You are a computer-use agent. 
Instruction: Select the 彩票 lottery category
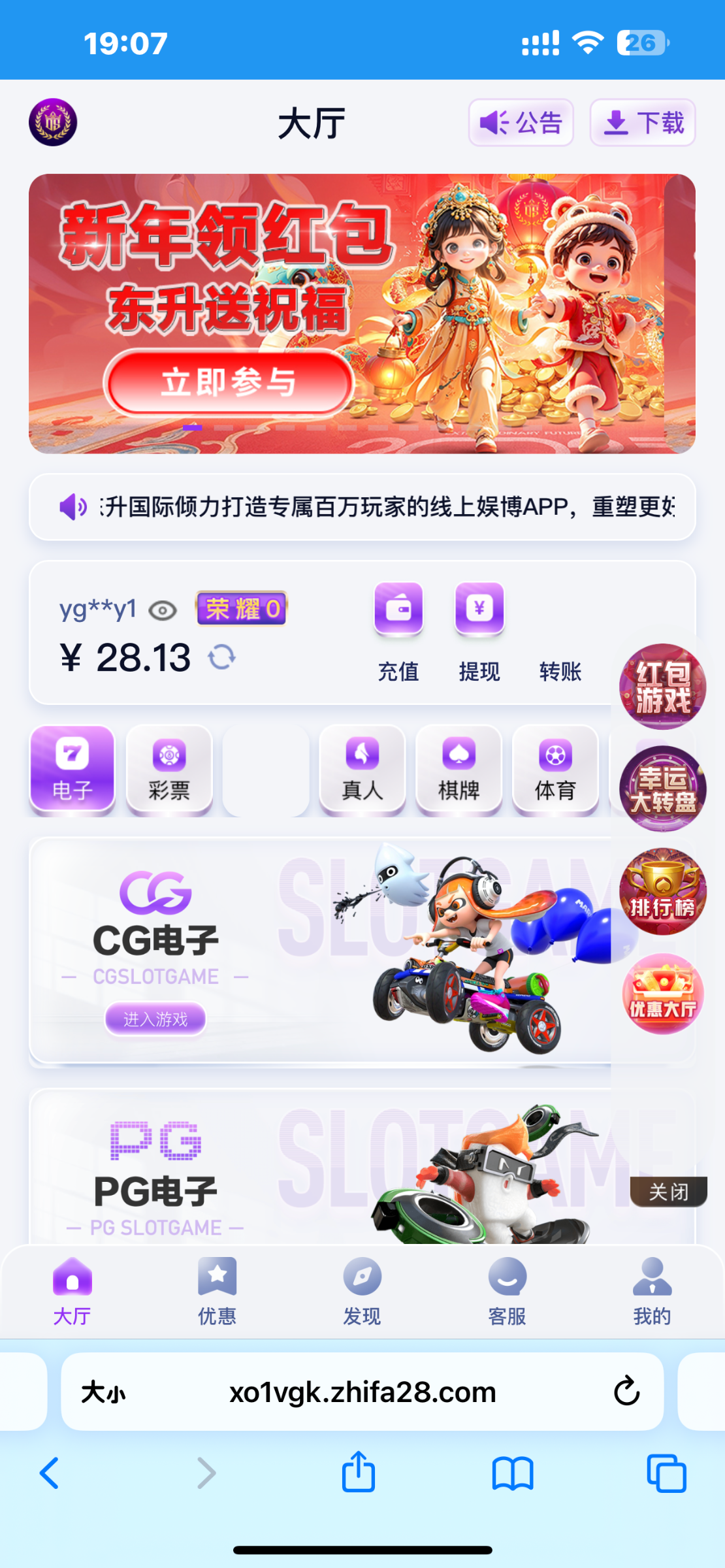click(169, 771)
